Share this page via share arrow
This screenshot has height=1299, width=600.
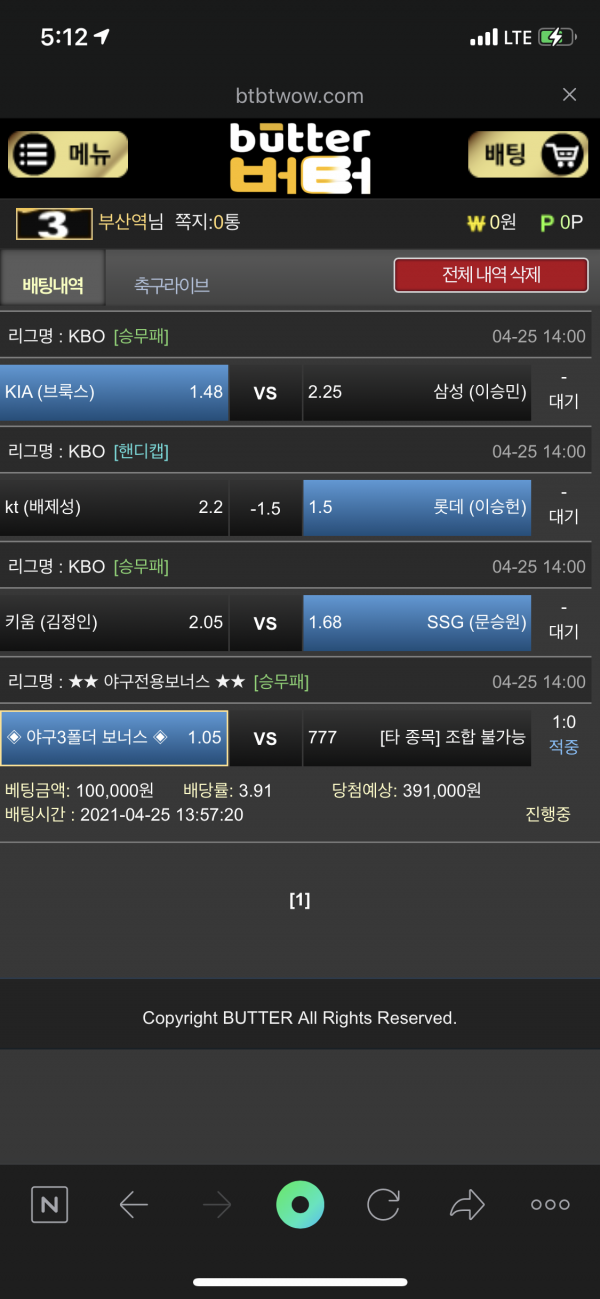(467, 1205)
